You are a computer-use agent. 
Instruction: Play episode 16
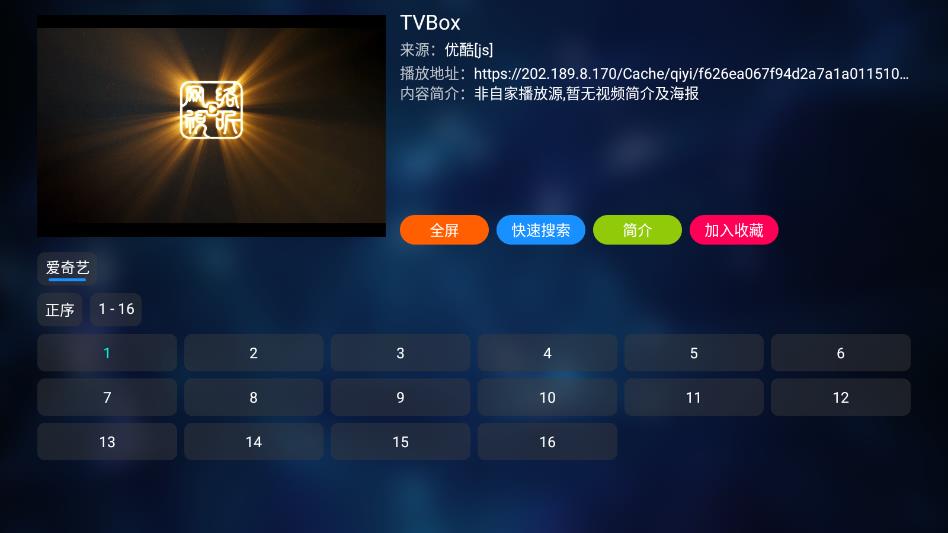click(547, 442)
